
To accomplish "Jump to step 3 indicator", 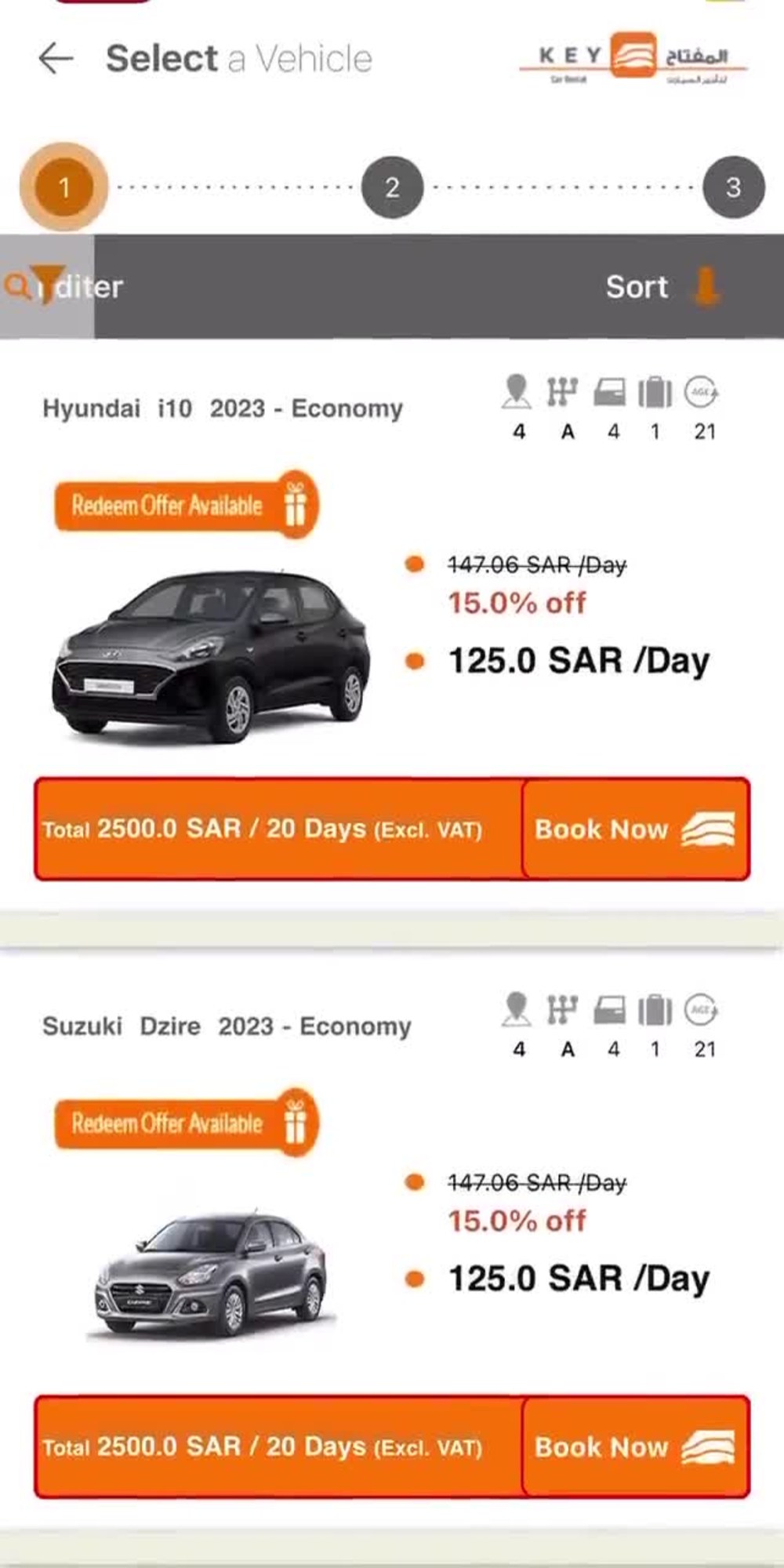I will pyautogui.click(x=733, y=187).
